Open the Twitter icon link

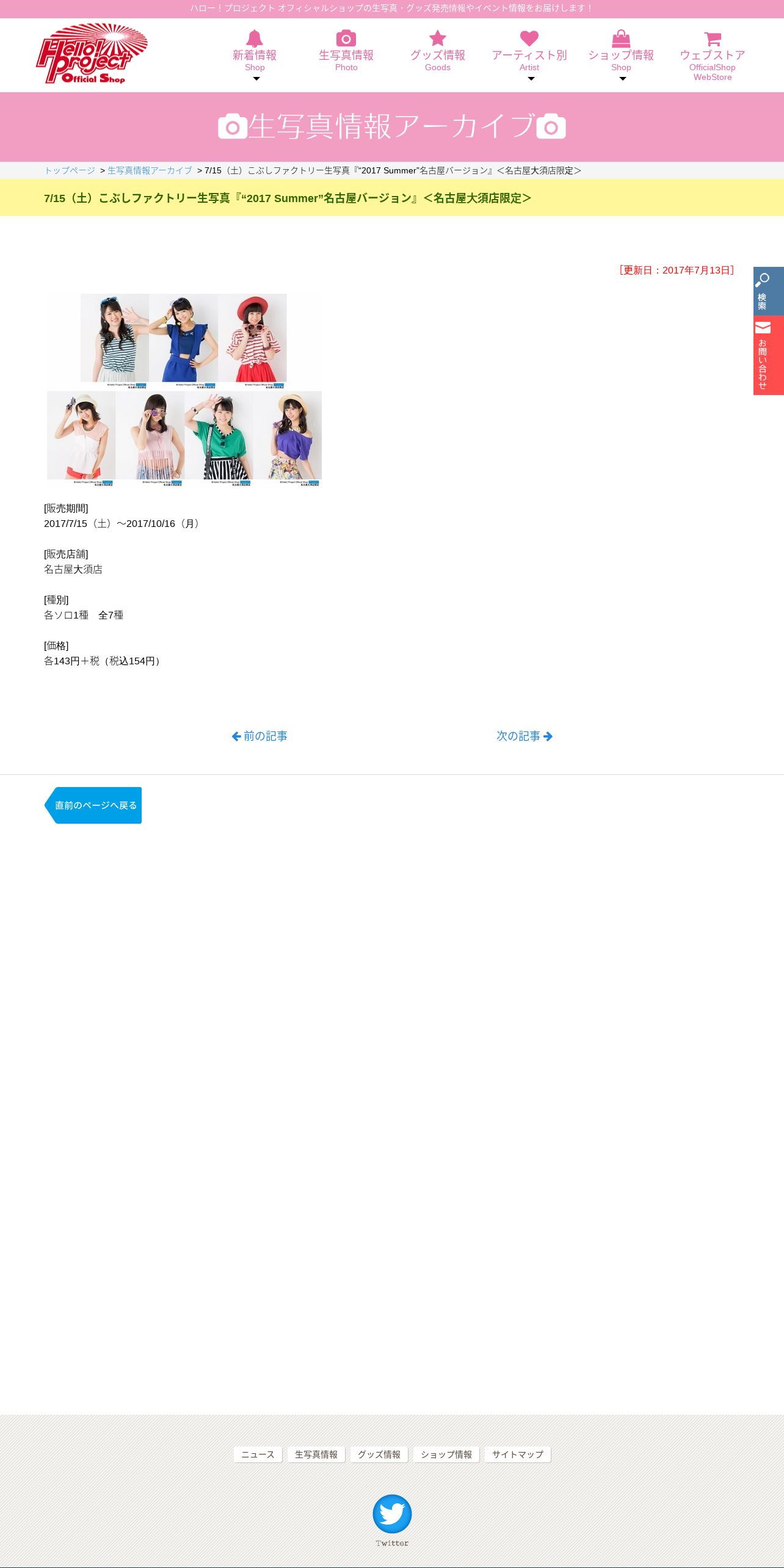click(x=392, y=1520)
